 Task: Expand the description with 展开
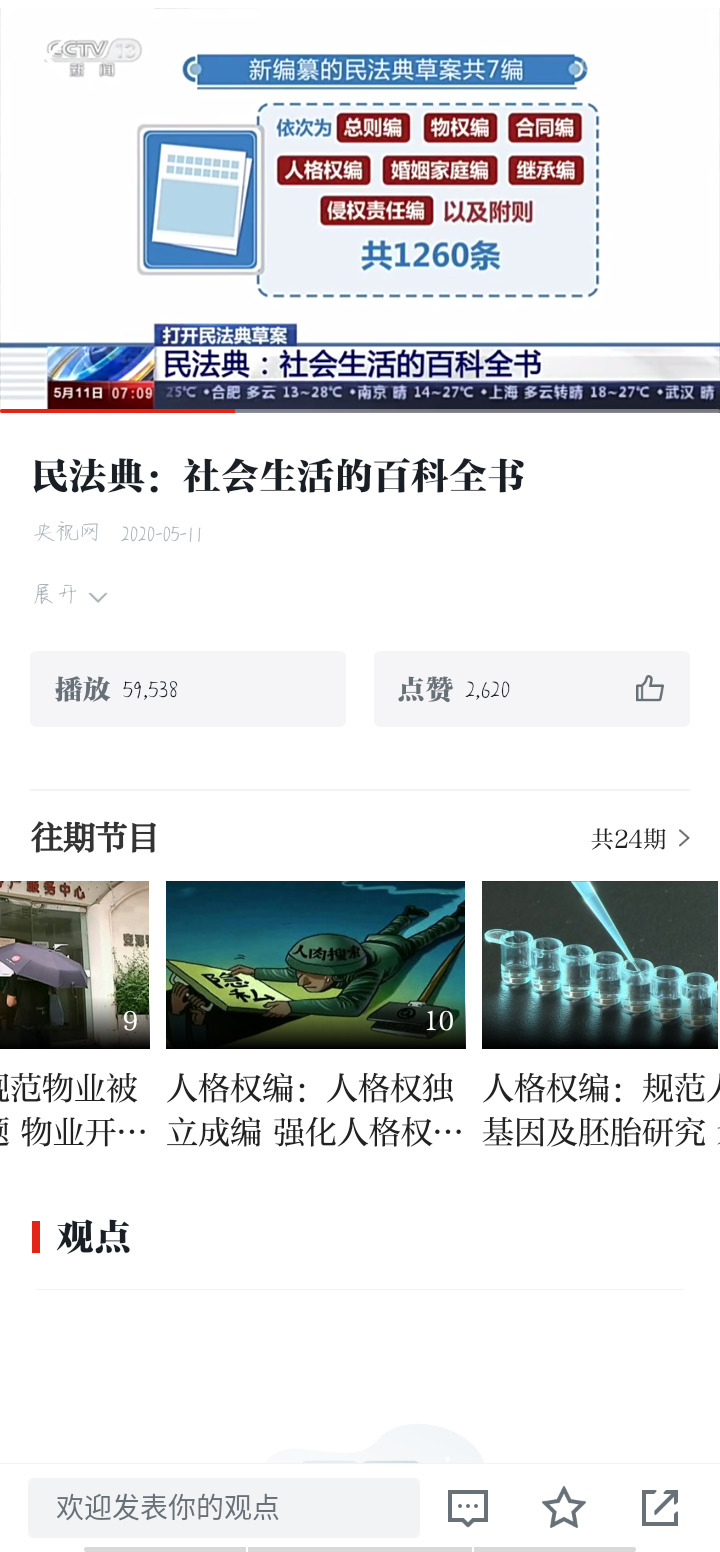(x=70, y=596)
